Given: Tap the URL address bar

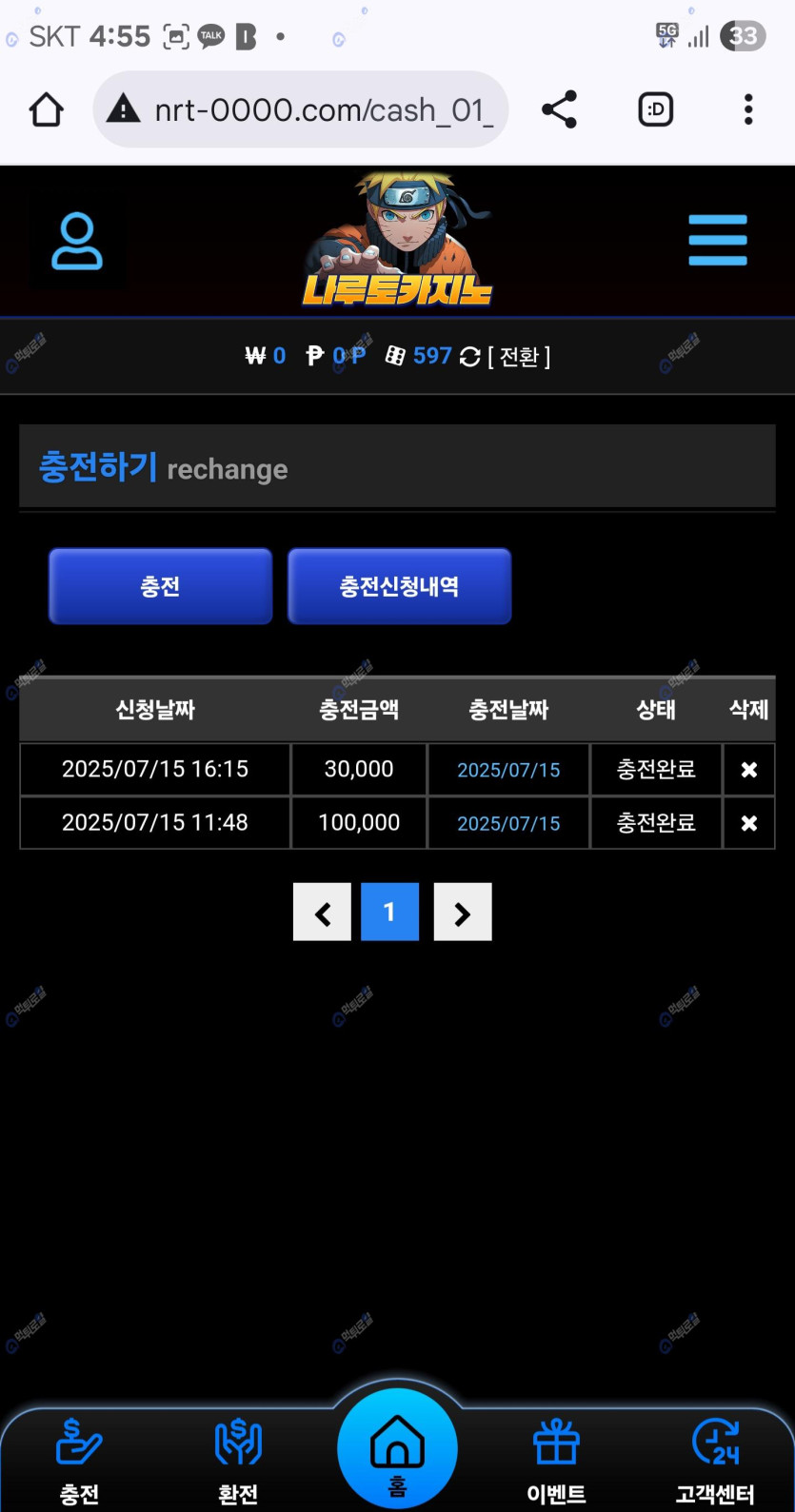Looking at the screenshot, I should [301, 110].
